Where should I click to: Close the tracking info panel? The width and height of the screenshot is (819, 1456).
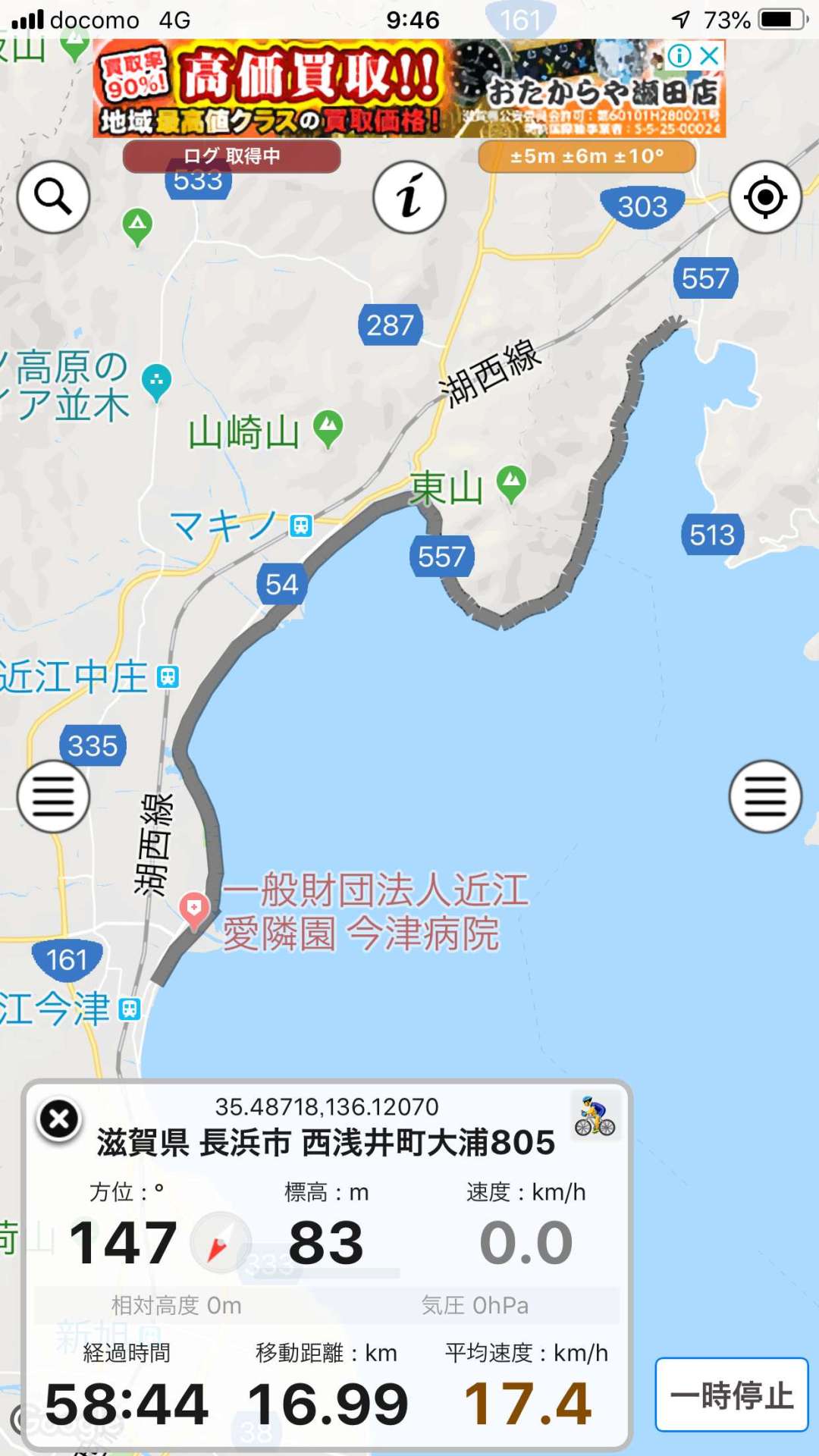point(59,1119)
